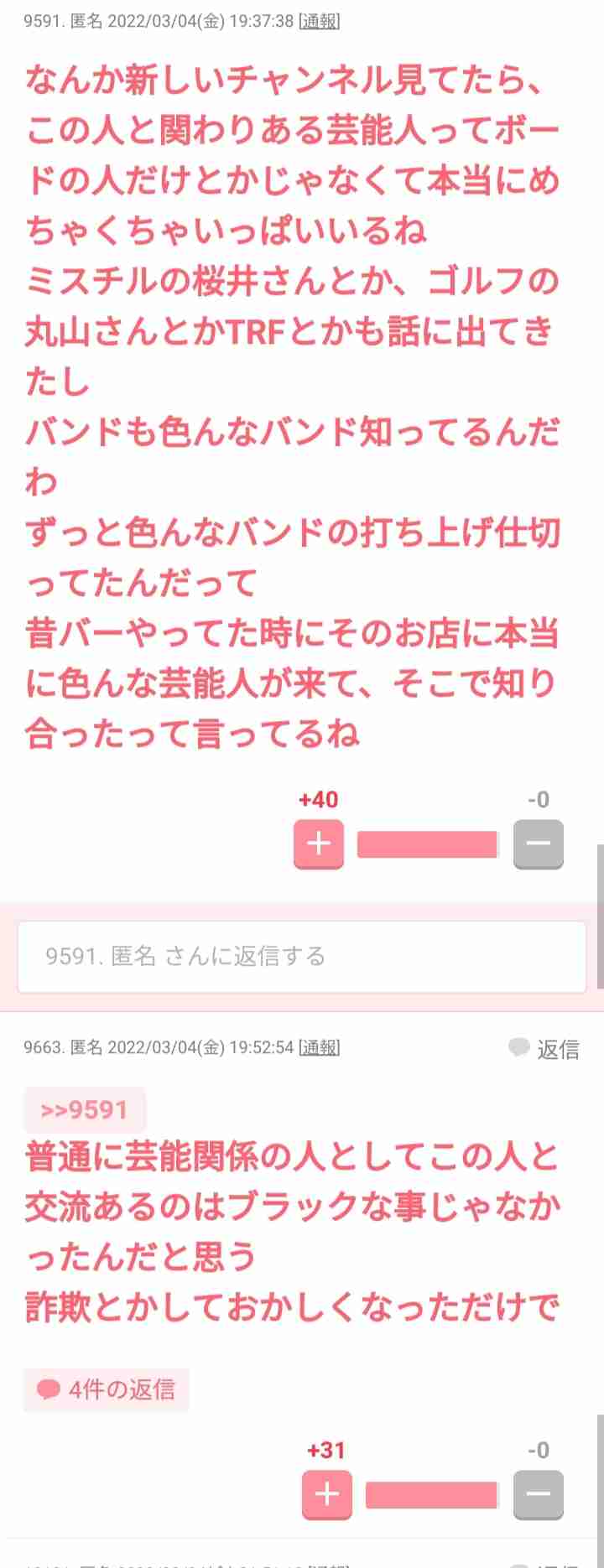Click the +40 vote count label
This screenshot has height=1568, width=604.
[x=318, y=799]
